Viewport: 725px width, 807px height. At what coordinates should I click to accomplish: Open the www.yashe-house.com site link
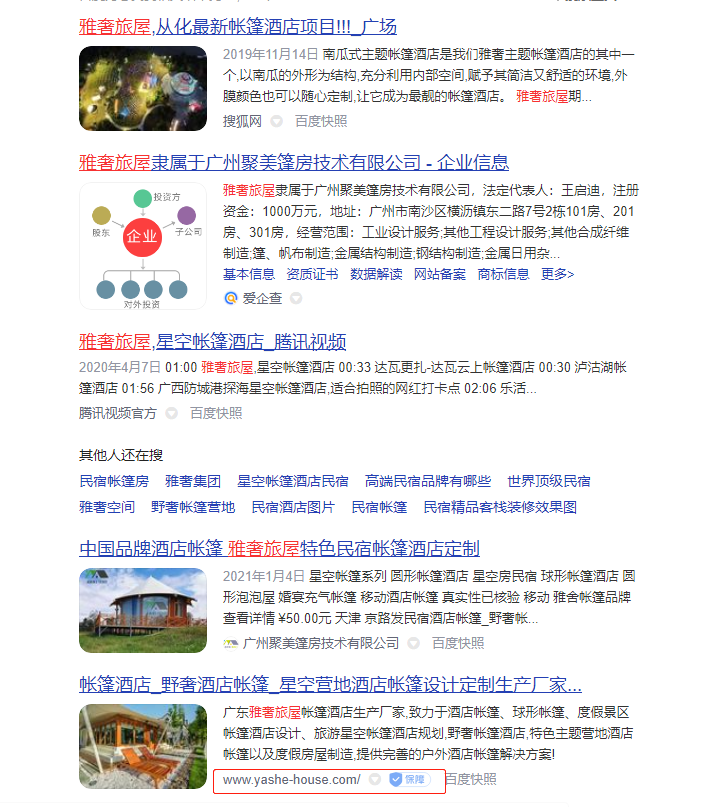coord(291,779)
